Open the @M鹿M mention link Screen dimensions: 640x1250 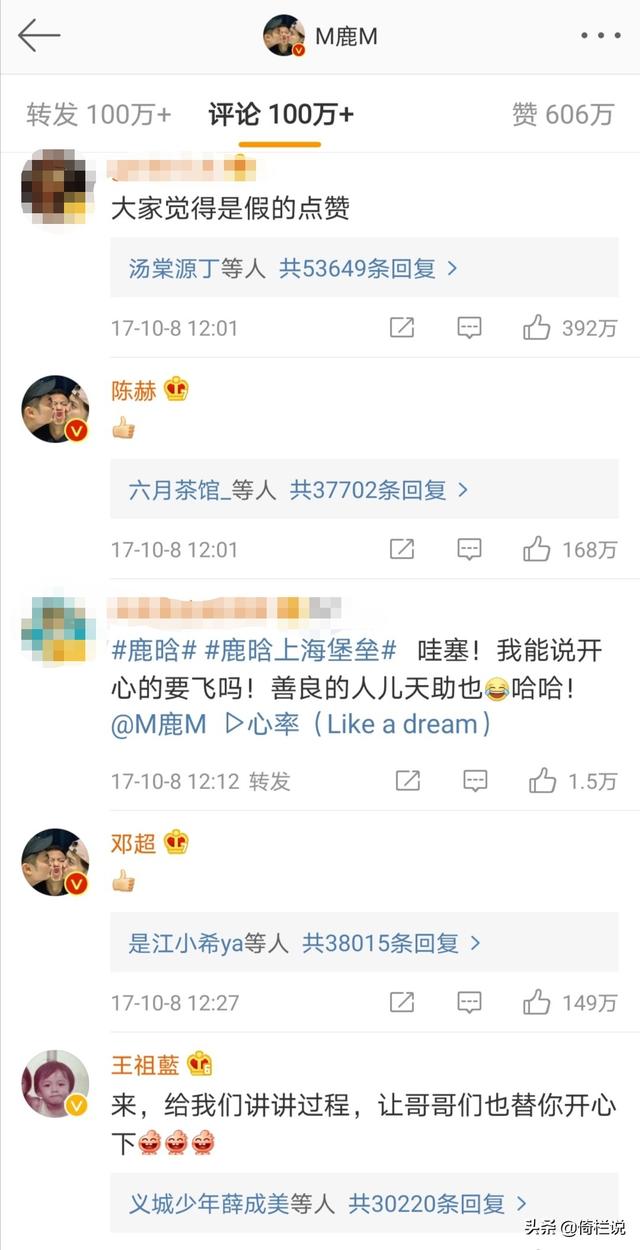158,725
